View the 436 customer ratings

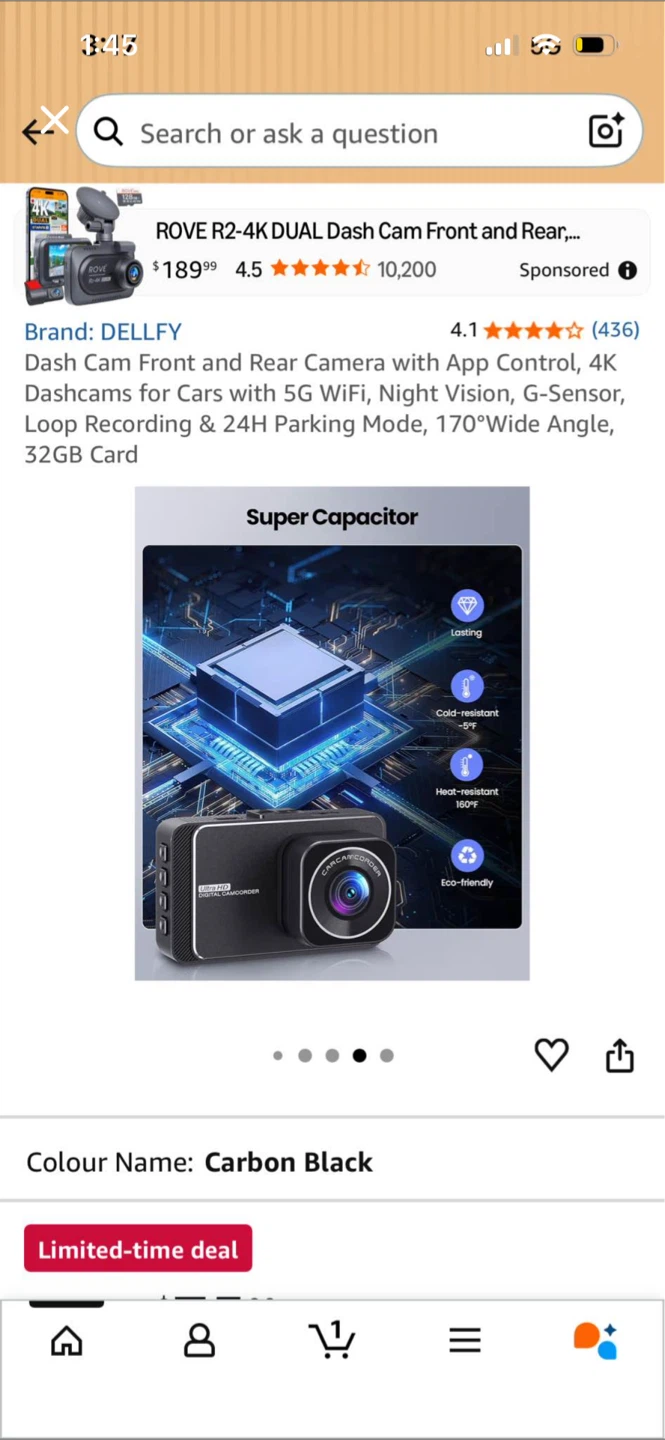614,330
